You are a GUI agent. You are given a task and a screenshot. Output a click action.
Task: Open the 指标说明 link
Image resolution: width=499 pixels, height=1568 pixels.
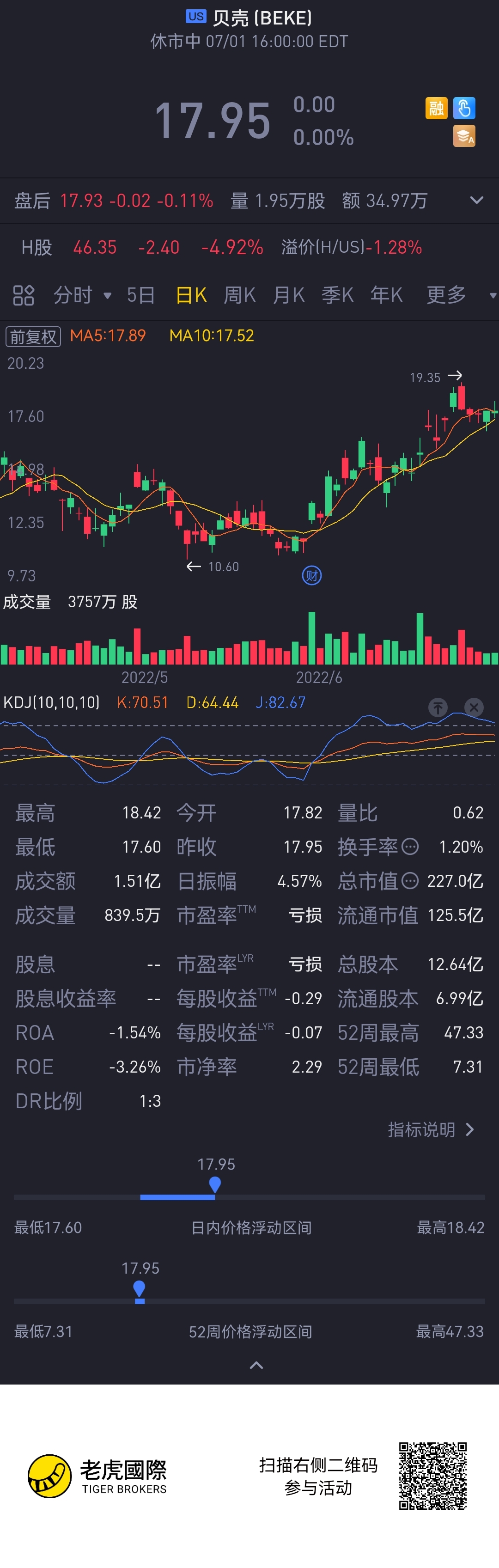(431, 1130)
